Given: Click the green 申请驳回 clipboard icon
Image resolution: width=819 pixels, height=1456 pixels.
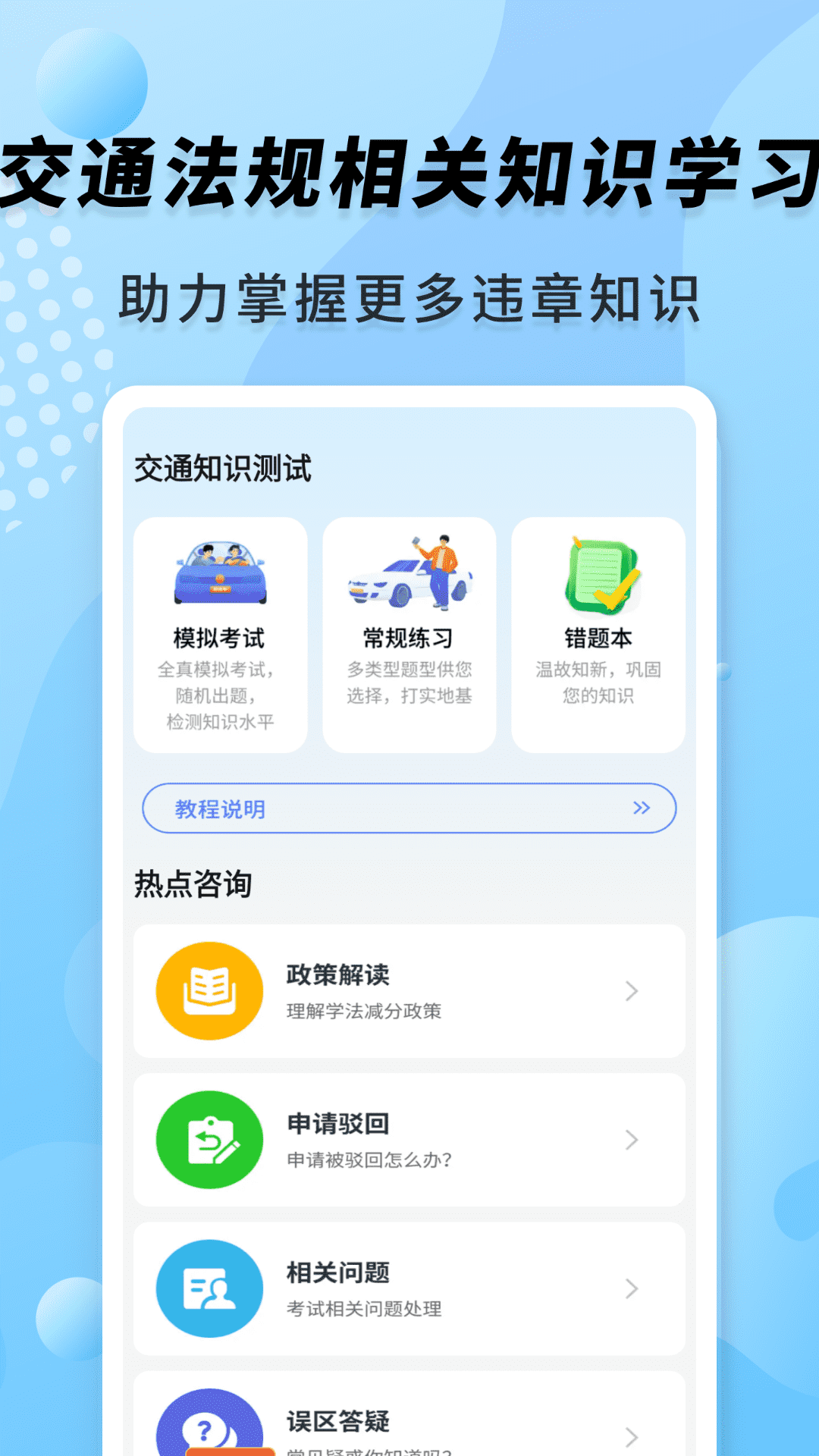Looking at the screenshot, I should click(210, 1139).
